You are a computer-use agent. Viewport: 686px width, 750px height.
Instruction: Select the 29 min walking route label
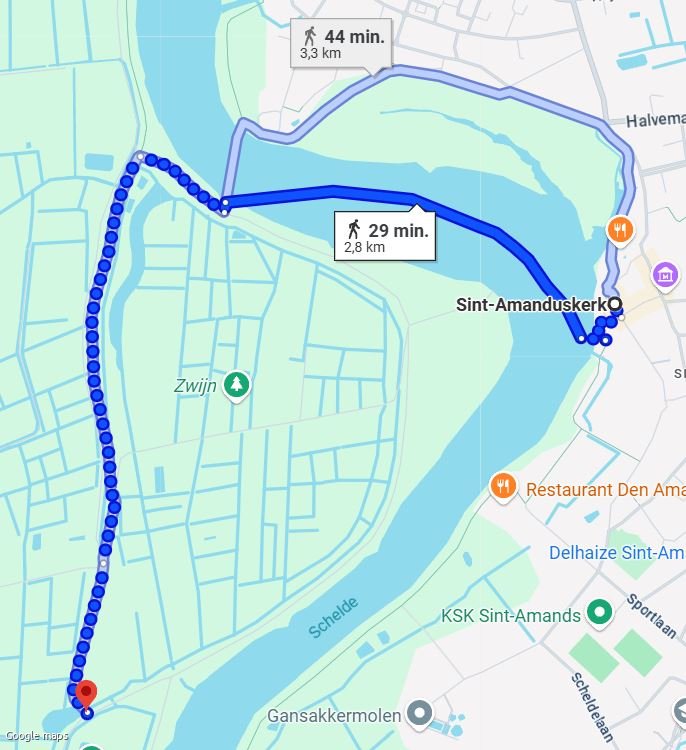pyautogui.click(x=385, y=236)
